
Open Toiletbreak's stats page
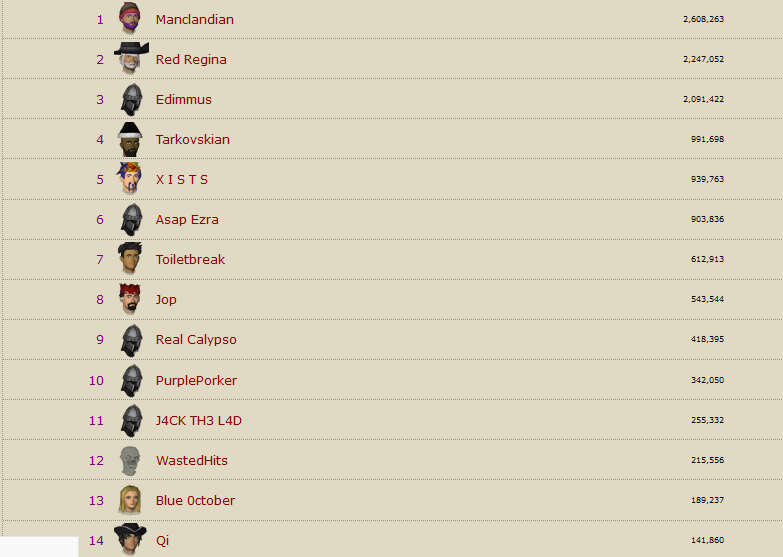(x=190, y=259)
